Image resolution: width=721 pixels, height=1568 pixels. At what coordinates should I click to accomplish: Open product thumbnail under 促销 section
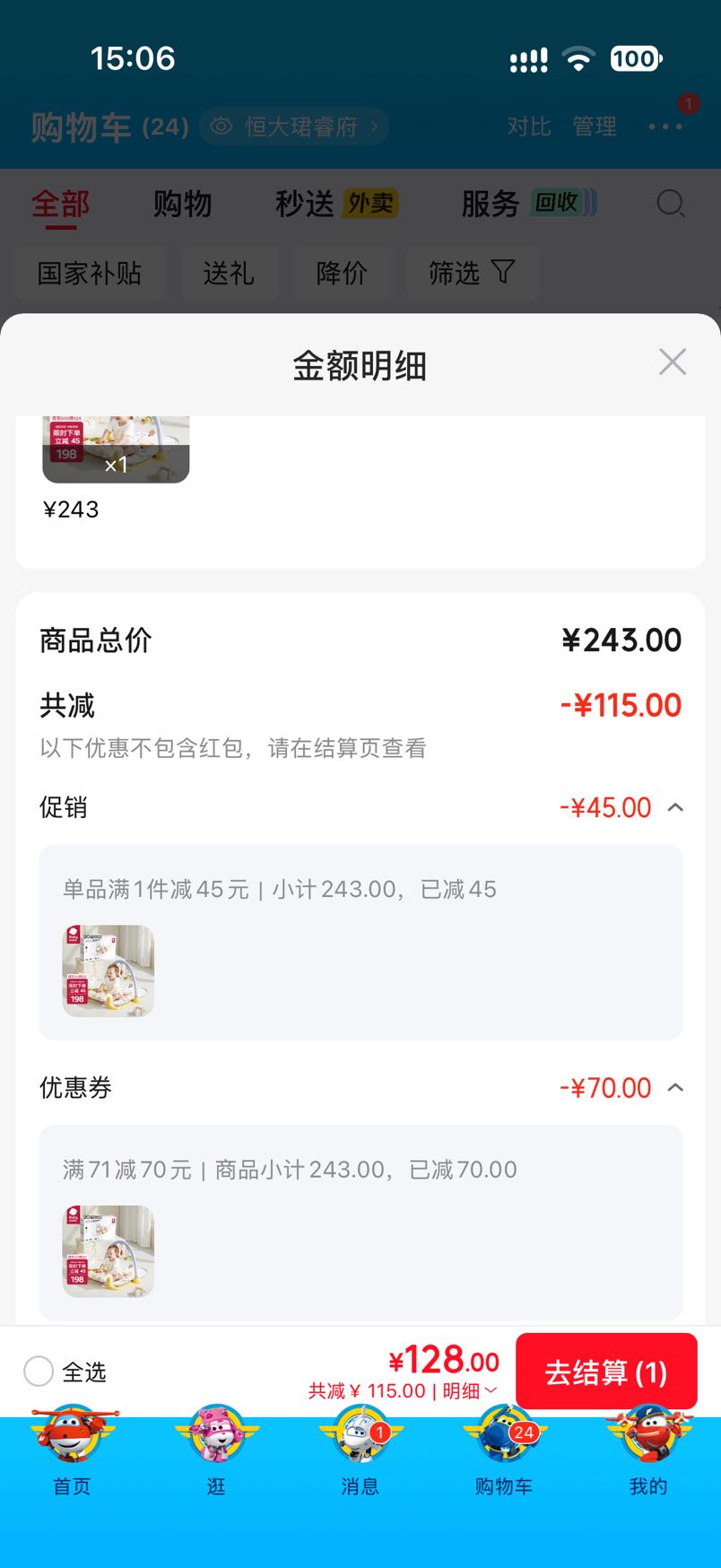click(x=109, y=971)
